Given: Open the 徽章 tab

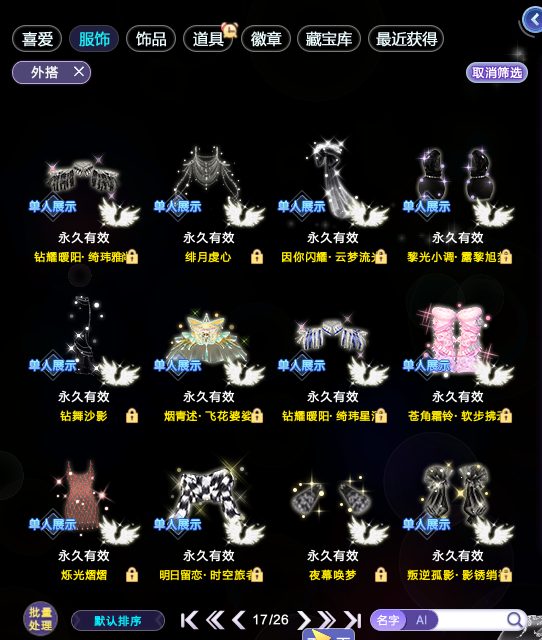Looking at the screenshot, I should pos(266,39).
